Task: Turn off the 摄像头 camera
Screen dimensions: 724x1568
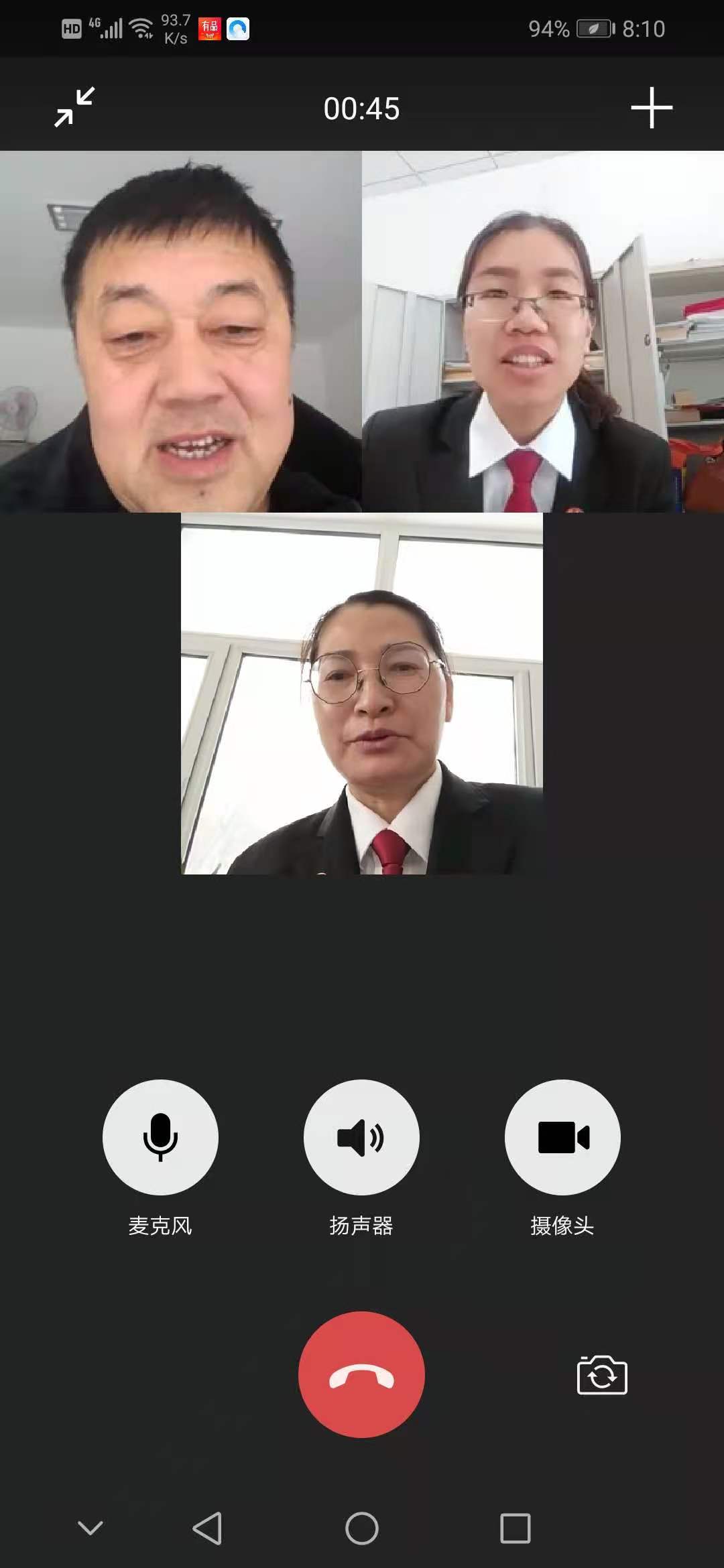Action: coord(562,1136)
